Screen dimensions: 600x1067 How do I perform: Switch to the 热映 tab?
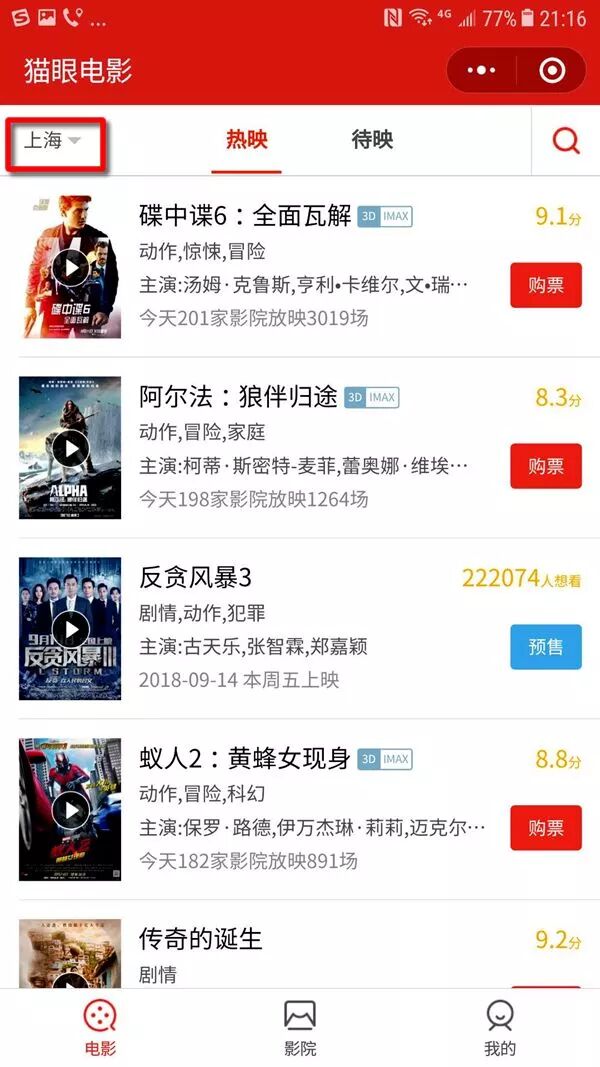click(247, 140)
